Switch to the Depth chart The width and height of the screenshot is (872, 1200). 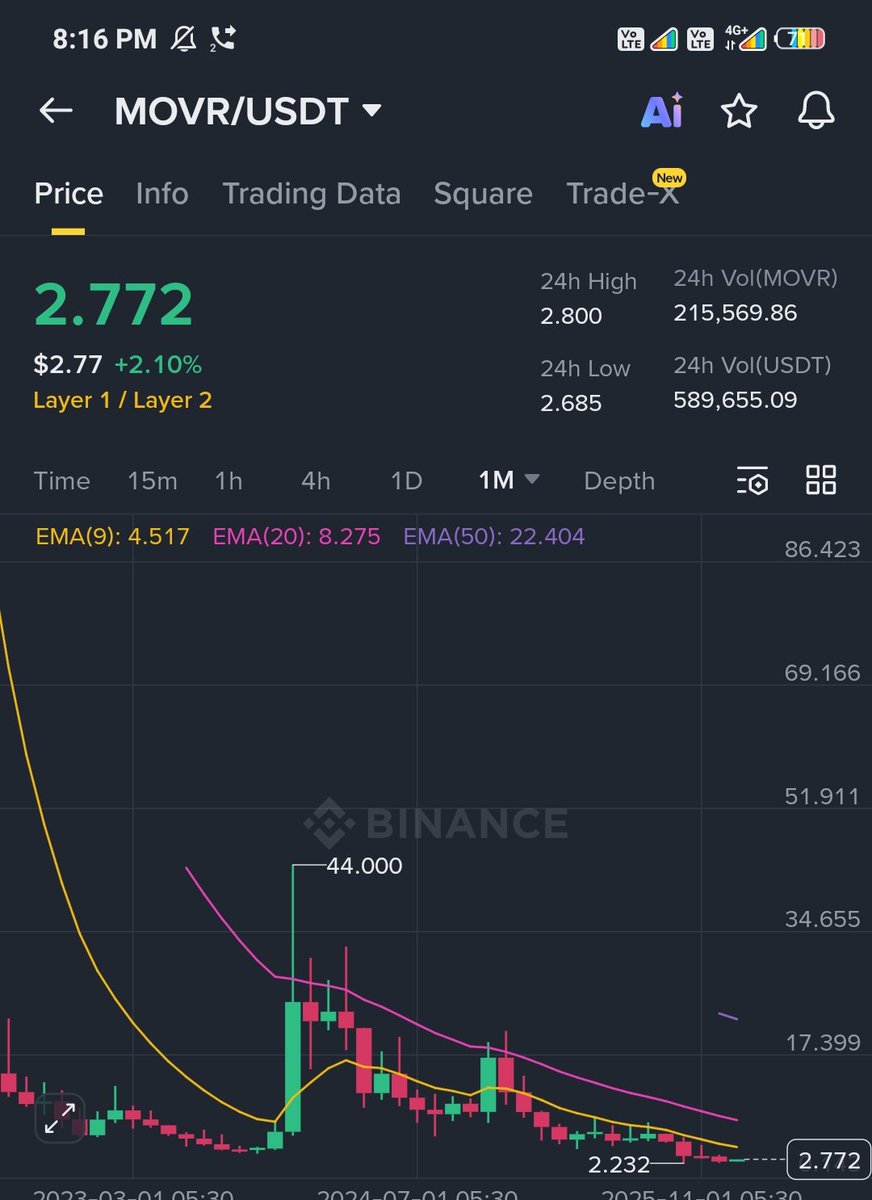pos(619,481)
